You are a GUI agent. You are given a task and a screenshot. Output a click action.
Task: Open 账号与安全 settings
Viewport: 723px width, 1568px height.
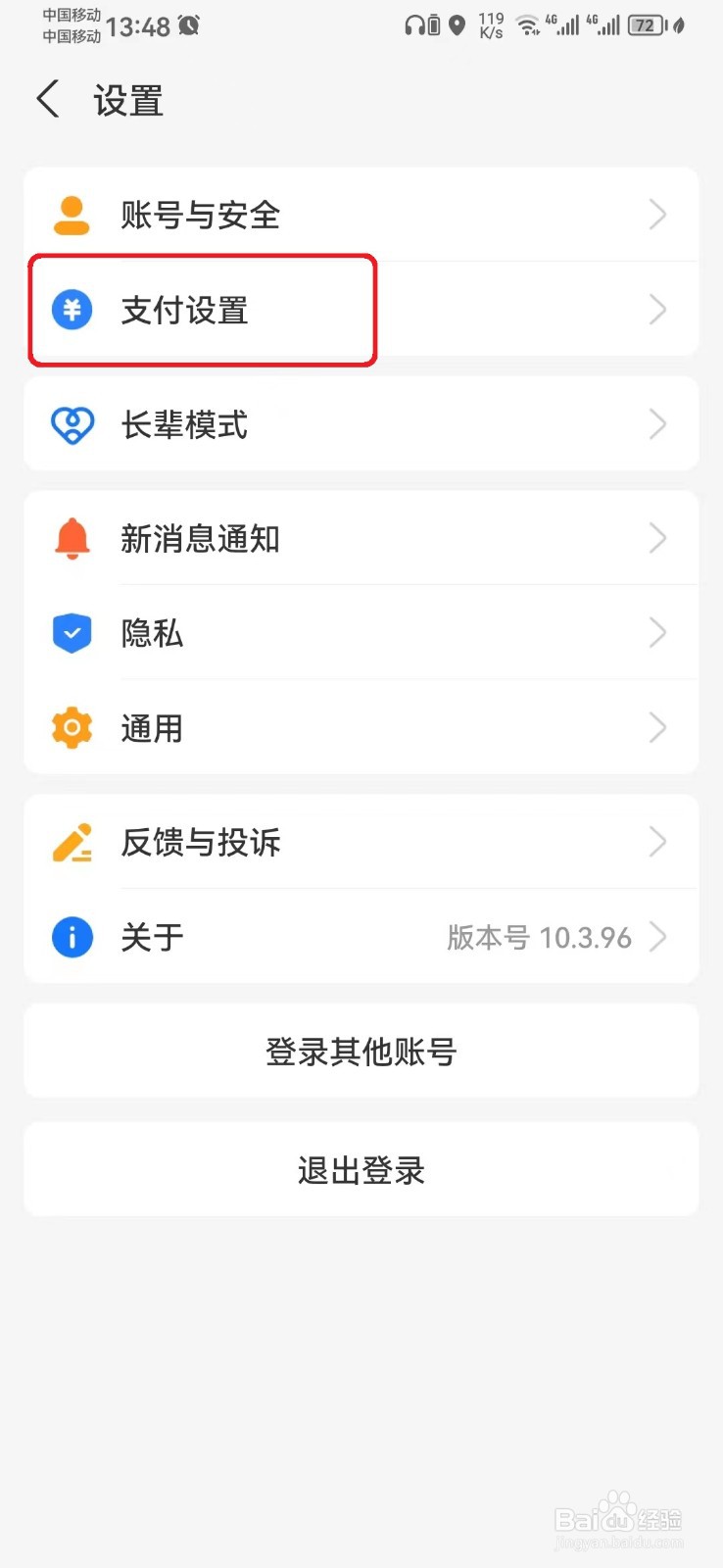coord(361,215)
